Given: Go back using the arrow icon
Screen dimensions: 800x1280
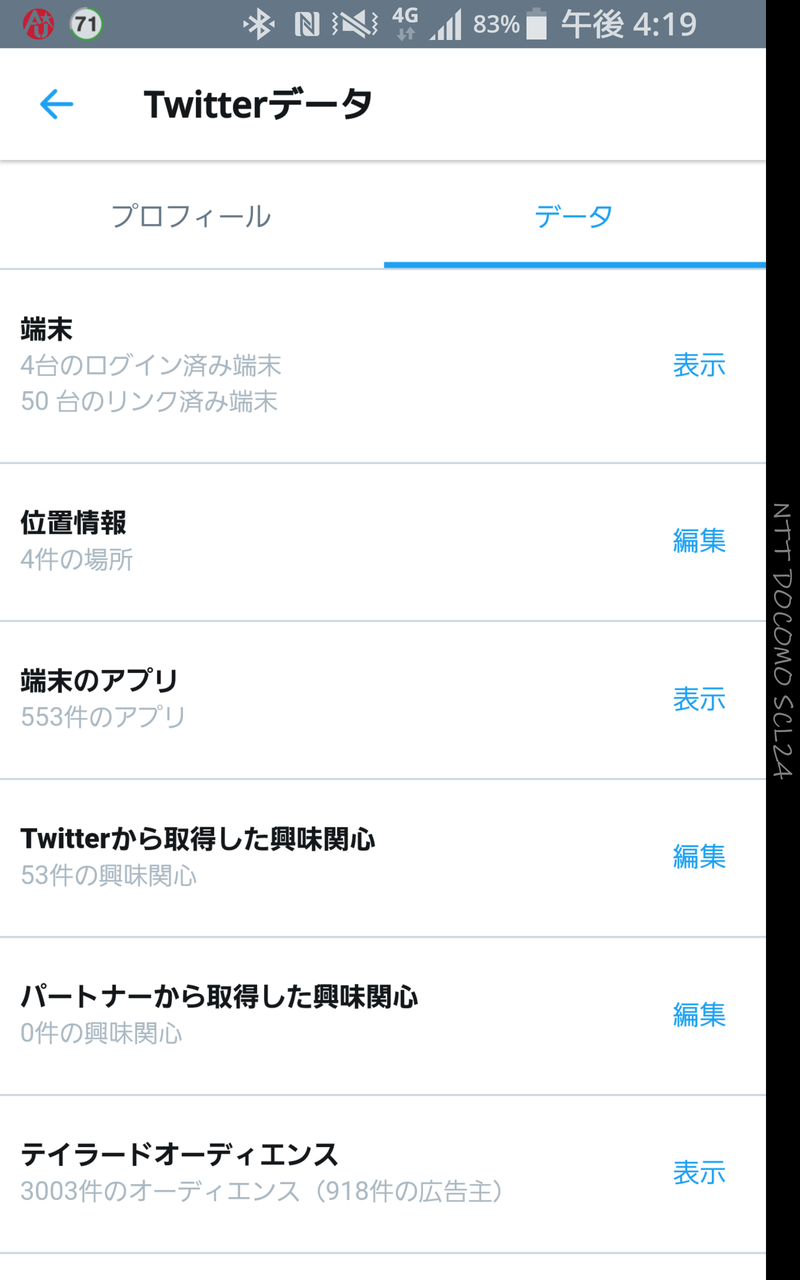Looking at the screenshot, I should [x=57, y=104].
